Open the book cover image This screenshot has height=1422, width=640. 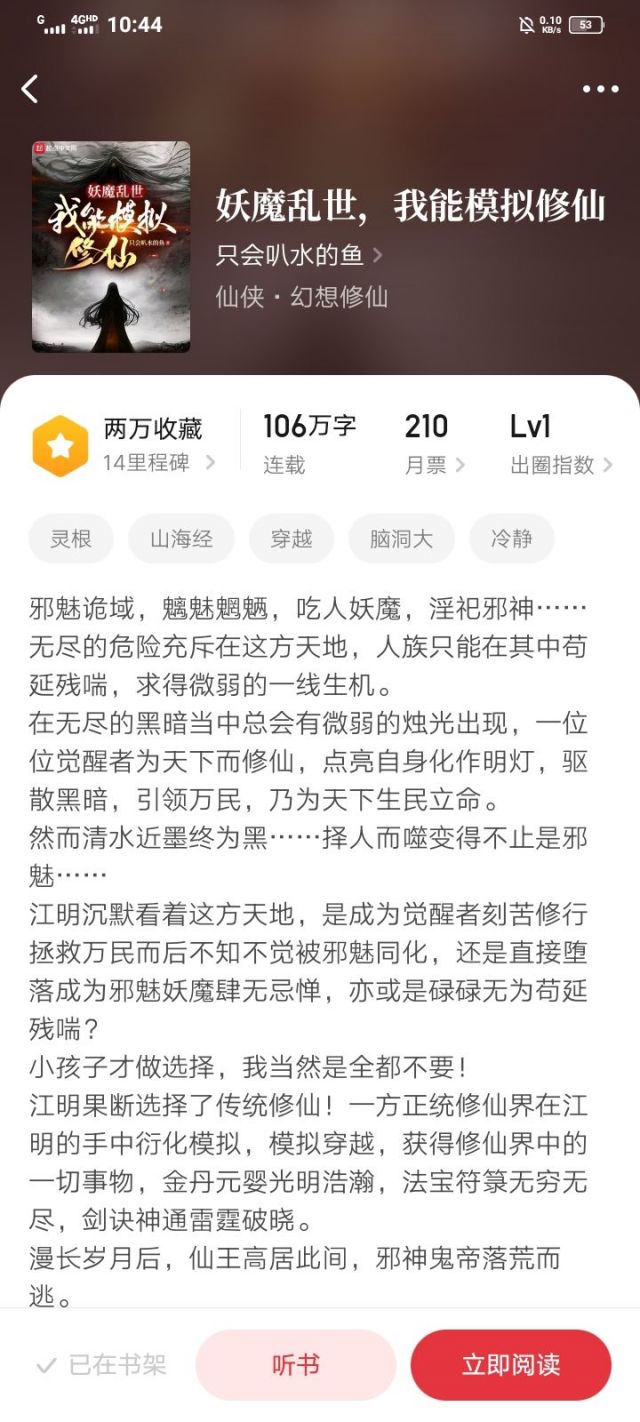tap(111, 246)
